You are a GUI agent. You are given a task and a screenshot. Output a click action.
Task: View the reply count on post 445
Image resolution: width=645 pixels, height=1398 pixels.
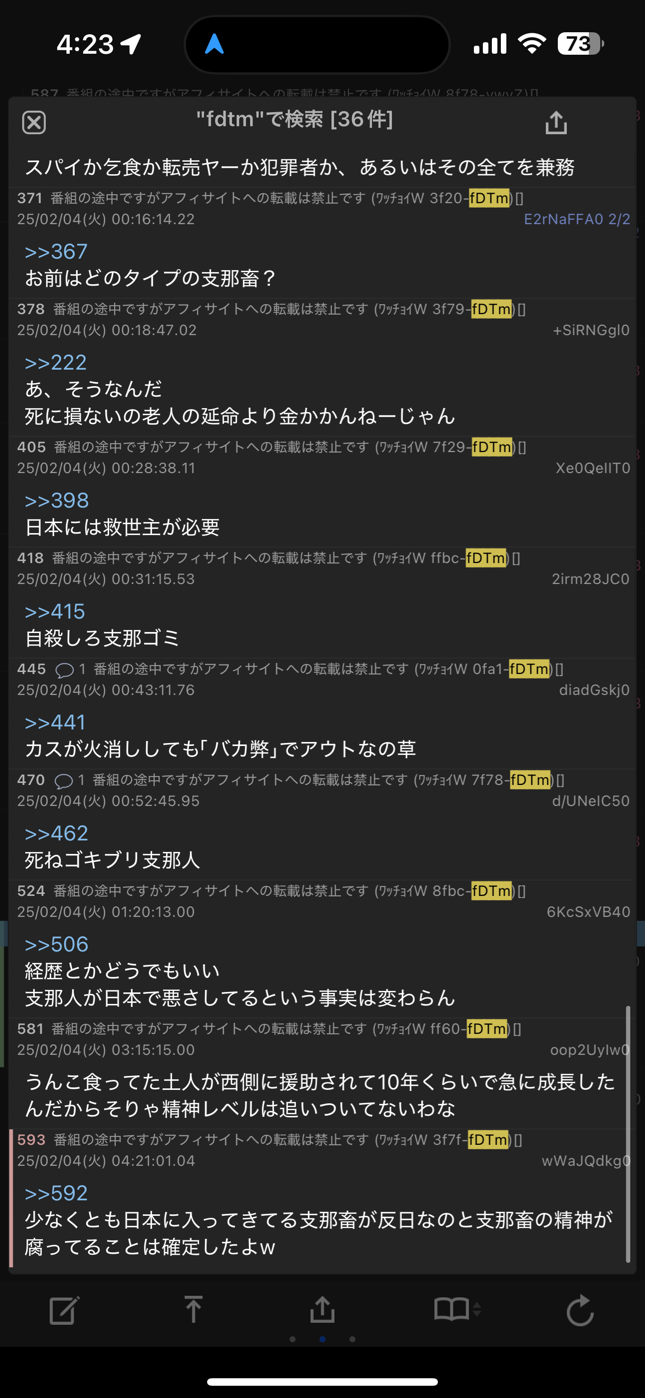pos(70,669)
